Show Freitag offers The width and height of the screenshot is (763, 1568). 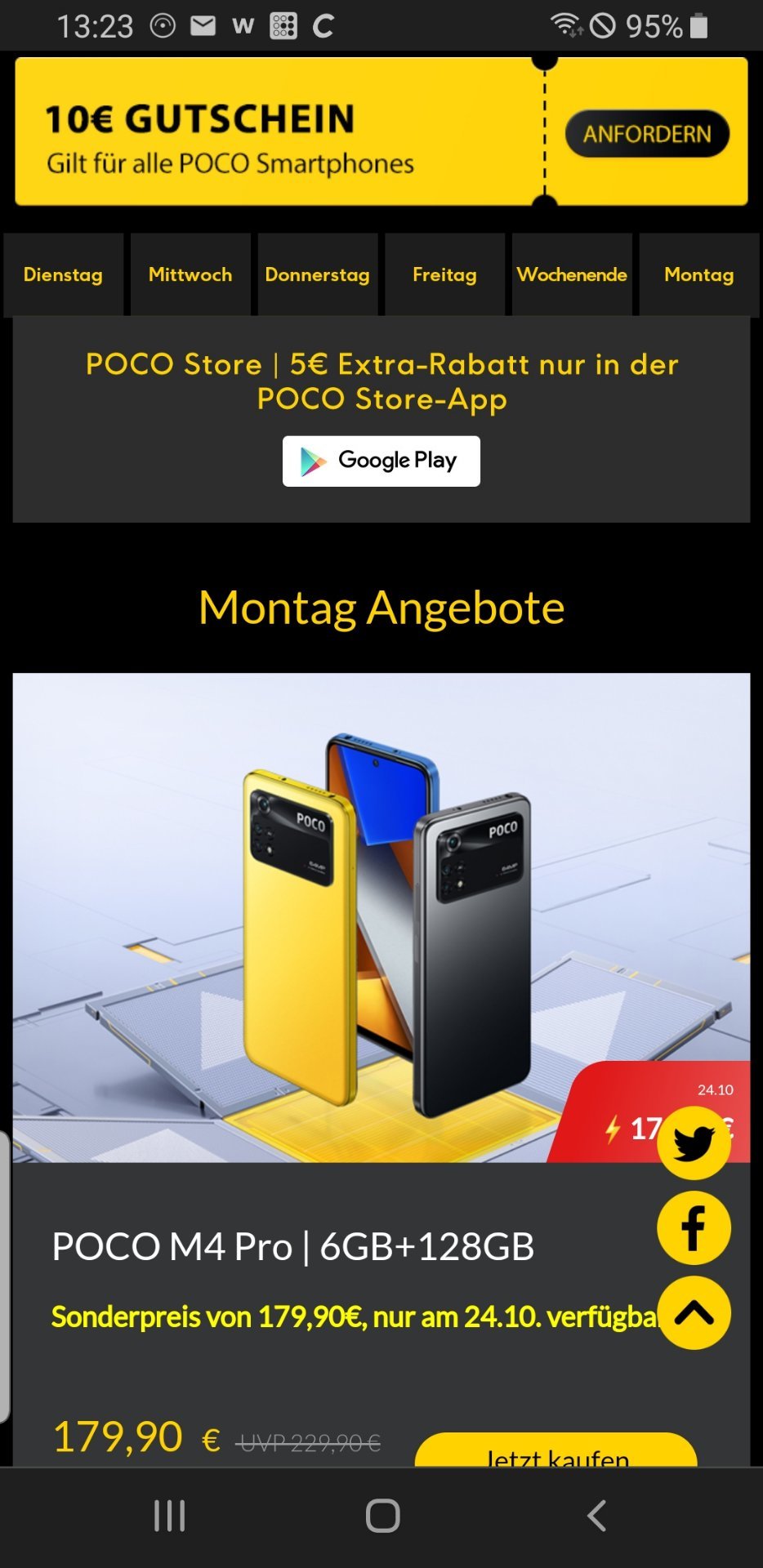pyautogui.click(x=444, y=274)
